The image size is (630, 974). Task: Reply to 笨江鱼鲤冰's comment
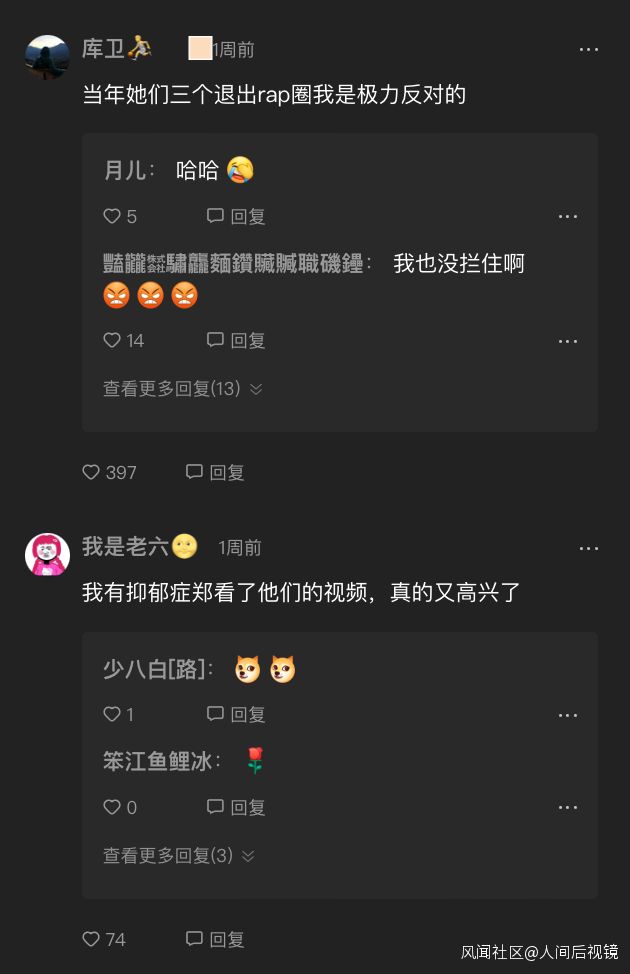236,808
